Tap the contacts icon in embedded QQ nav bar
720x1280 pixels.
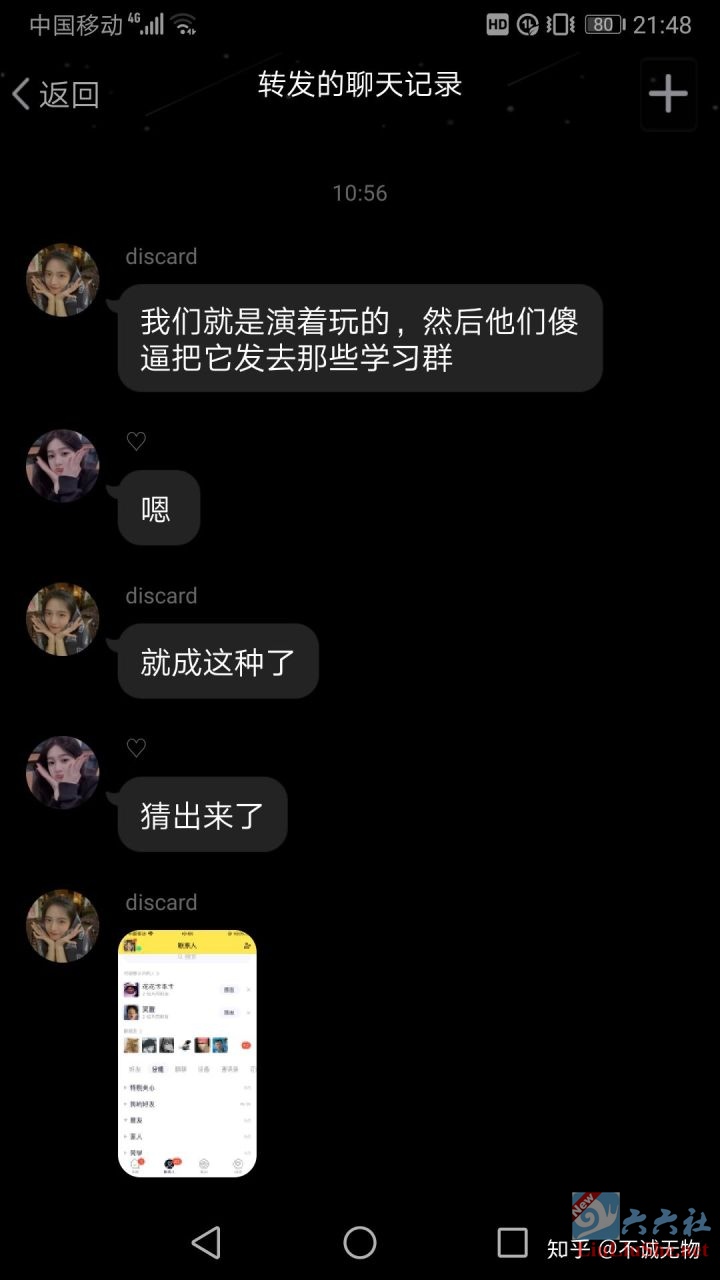click(169, 1164)
